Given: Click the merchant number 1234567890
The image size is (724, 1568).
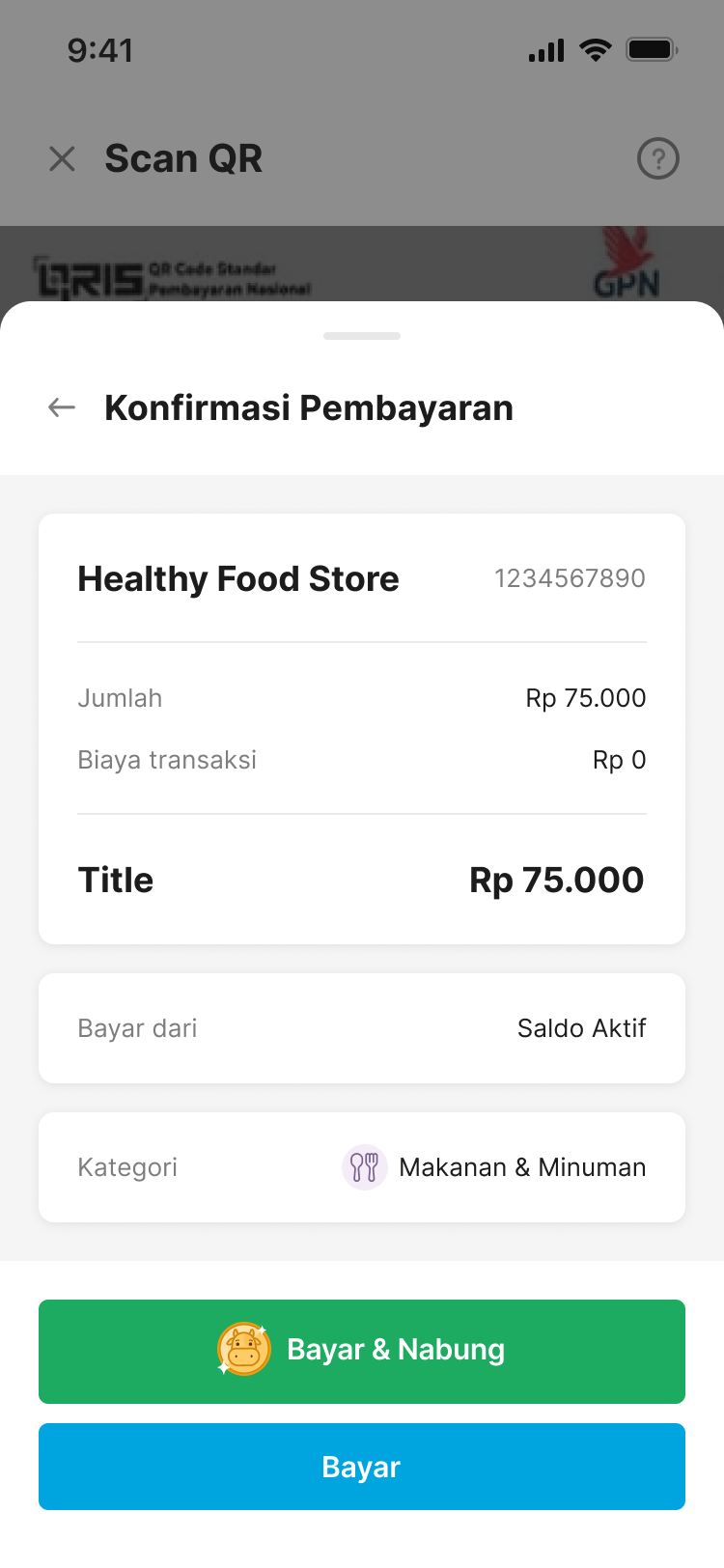Looking at the screenshot, I should point(569,577).
